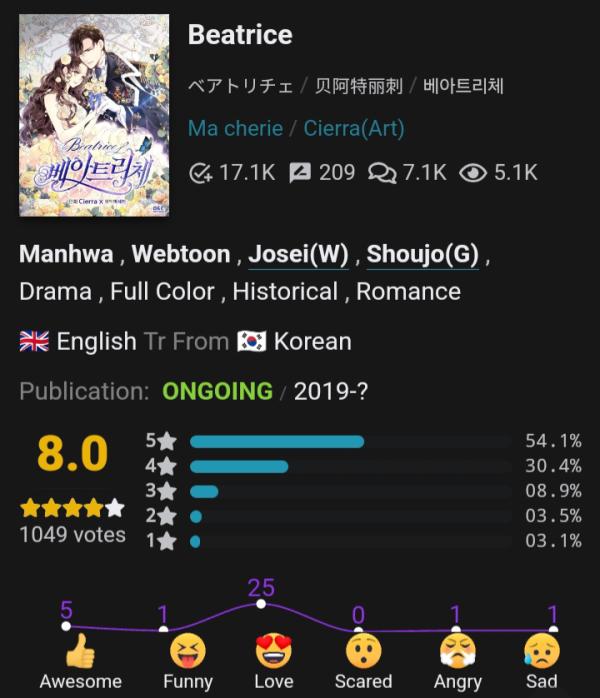React with the Awesome thumbs-up emoji
Image resolution: width=600 pixels, height=698 pixels.
pyautogui.click(x=80, y=652)
